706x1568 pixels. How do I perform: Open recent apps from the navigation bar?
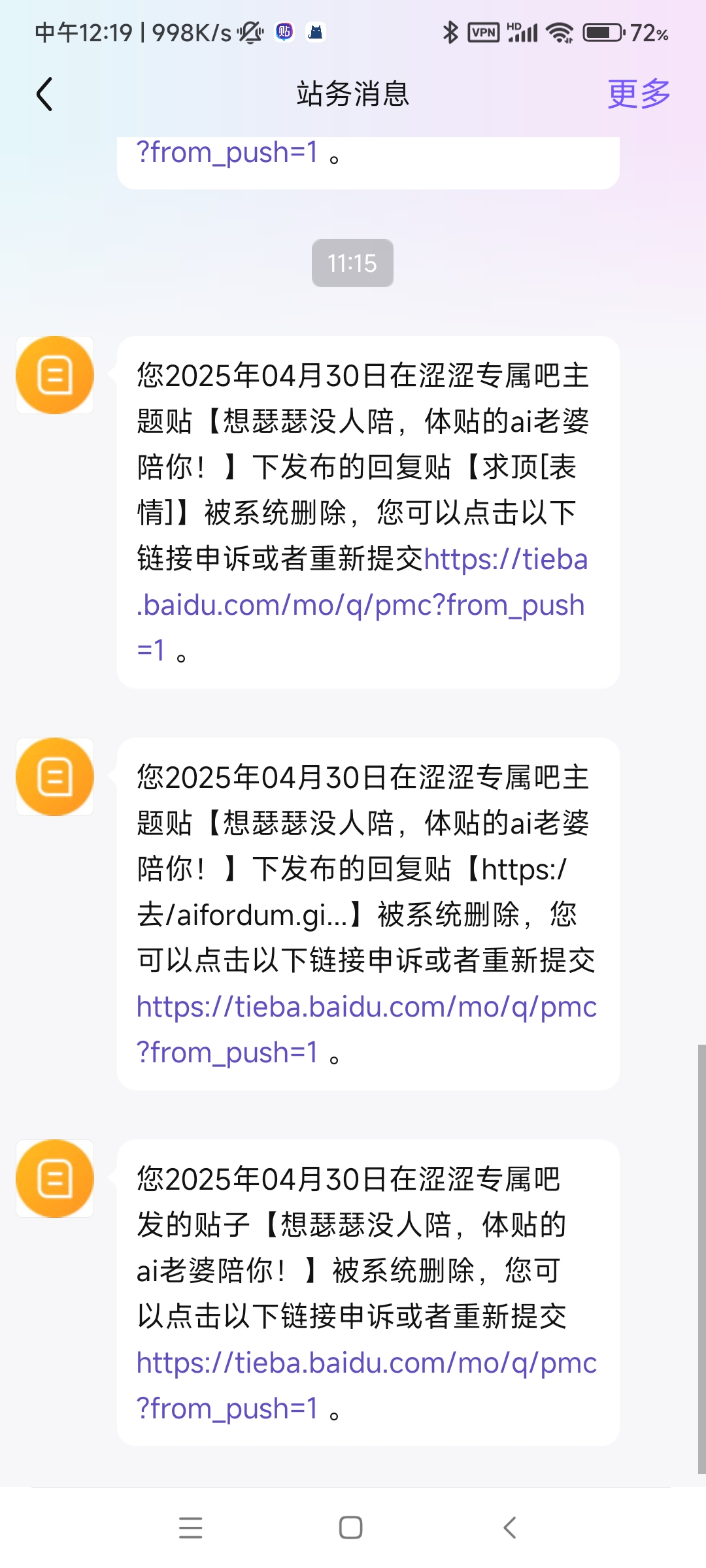191,1527
